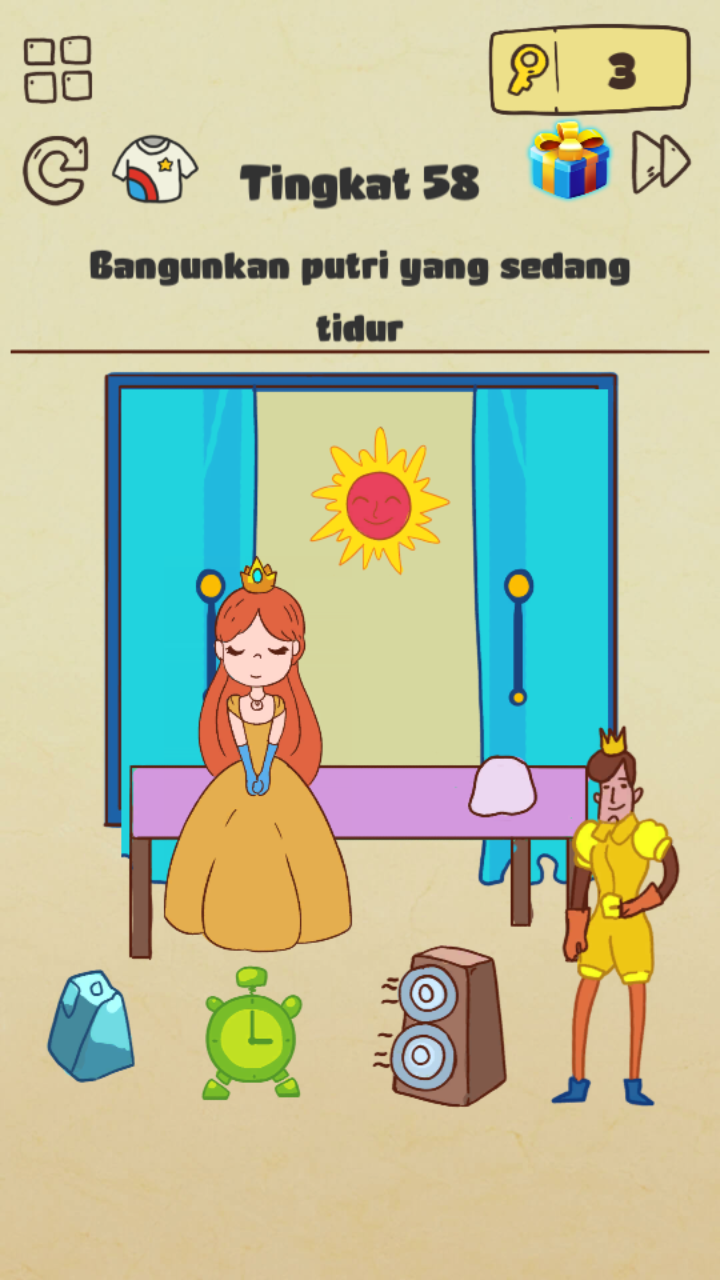
Task: Tap the blue ice block
Action: (91, 1026)
